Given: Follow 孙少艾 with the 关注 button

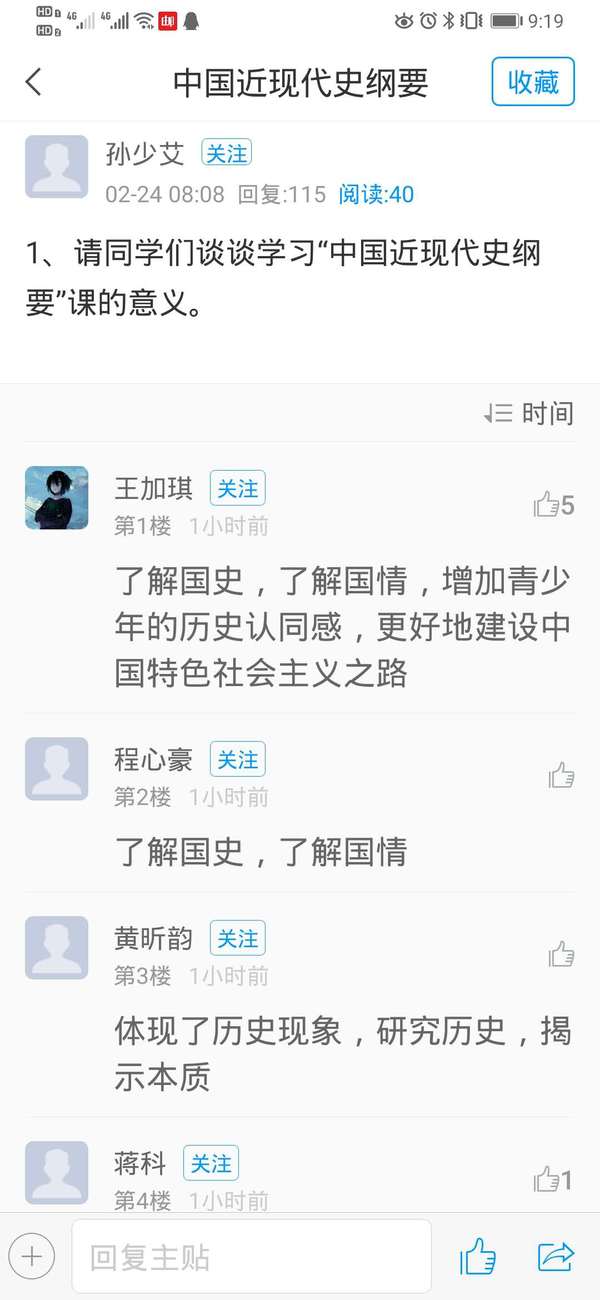Looking at the screenshot, I should tap(226, 153).
